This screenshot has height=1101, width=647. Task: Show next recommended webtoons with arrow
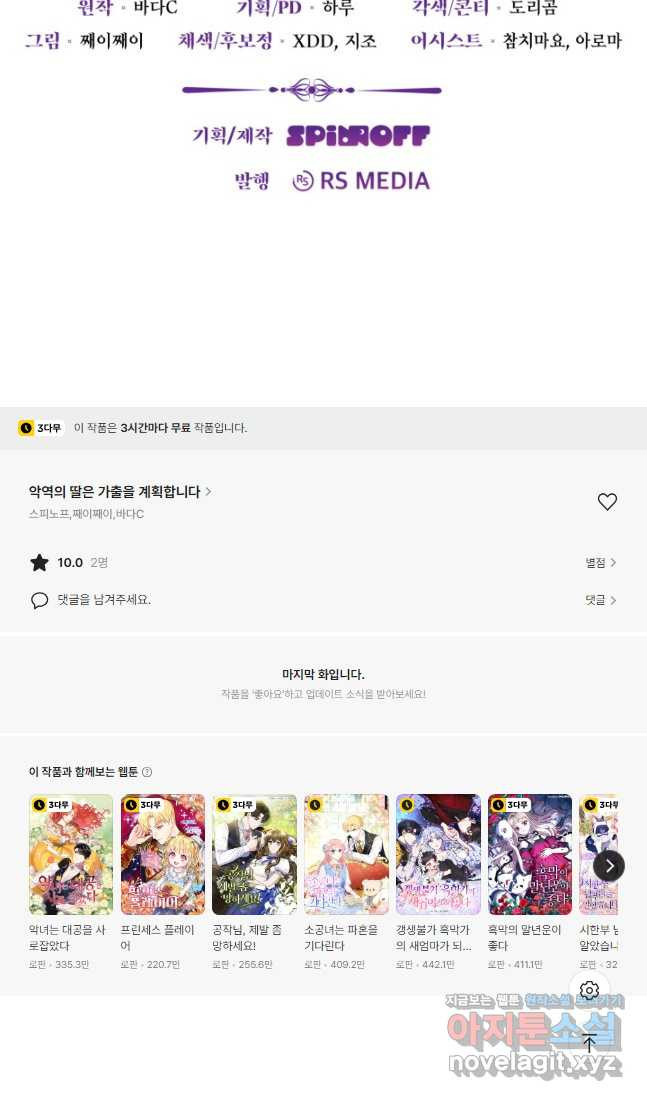pyautogui.click(x=609, y=866)
